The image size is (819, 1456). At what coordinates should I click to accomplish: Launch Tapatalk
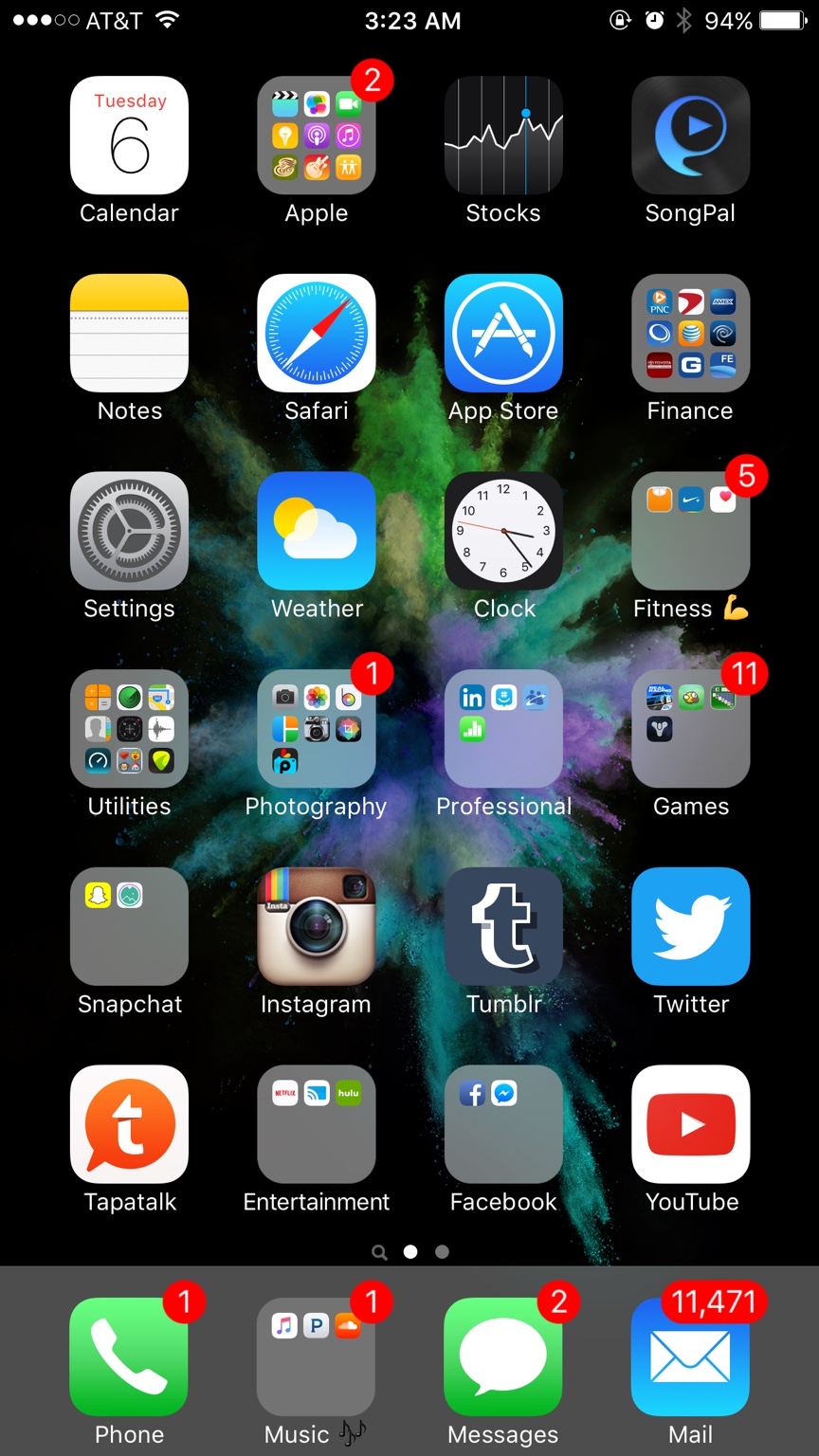tap(129, 1124)
